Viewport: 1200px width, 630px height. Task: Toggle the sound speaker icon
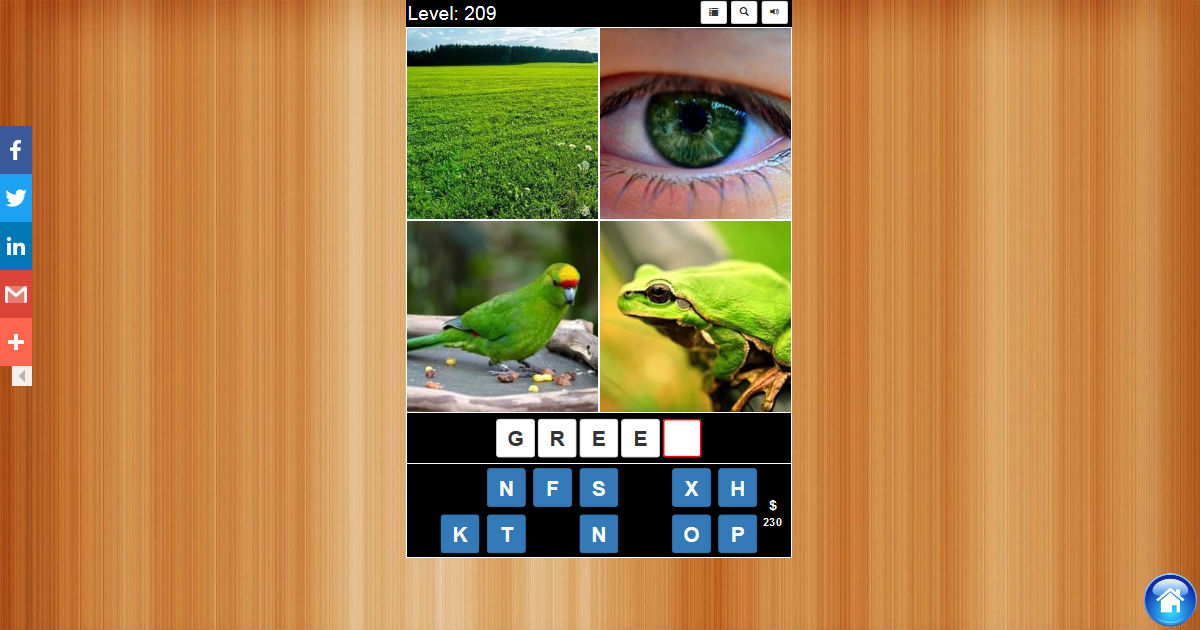tap(774, 12)
